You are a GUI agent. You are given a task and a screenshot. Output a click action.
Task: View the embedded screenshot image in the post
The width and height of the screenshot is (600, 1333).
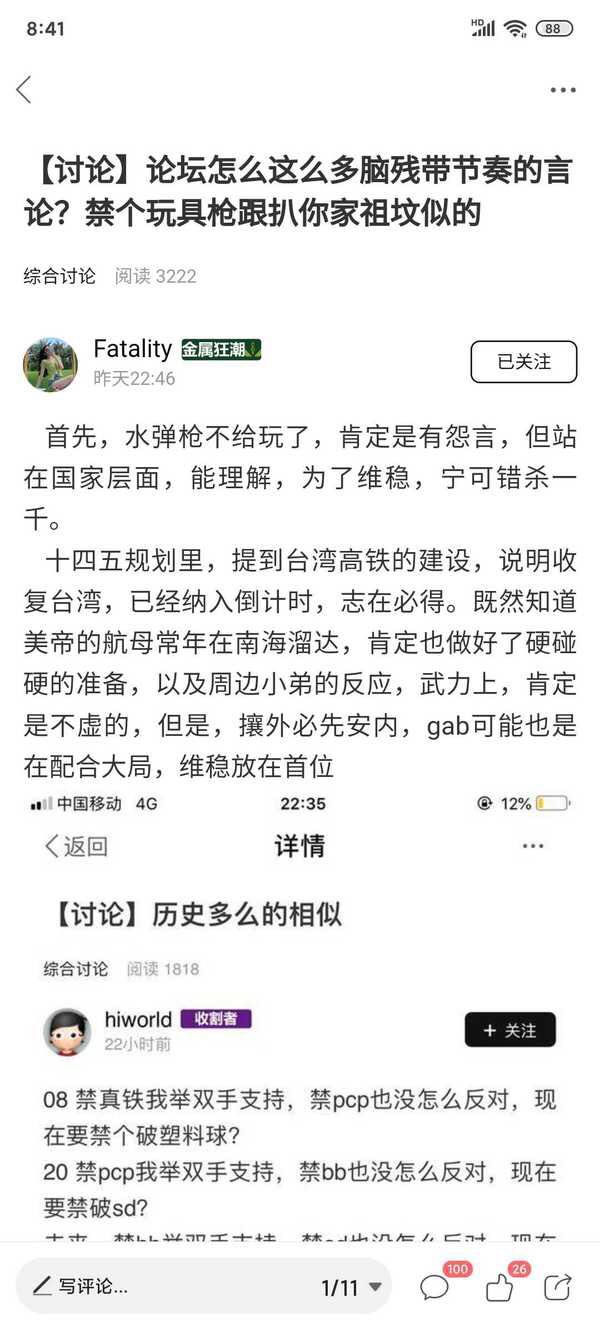[300, 1010]
